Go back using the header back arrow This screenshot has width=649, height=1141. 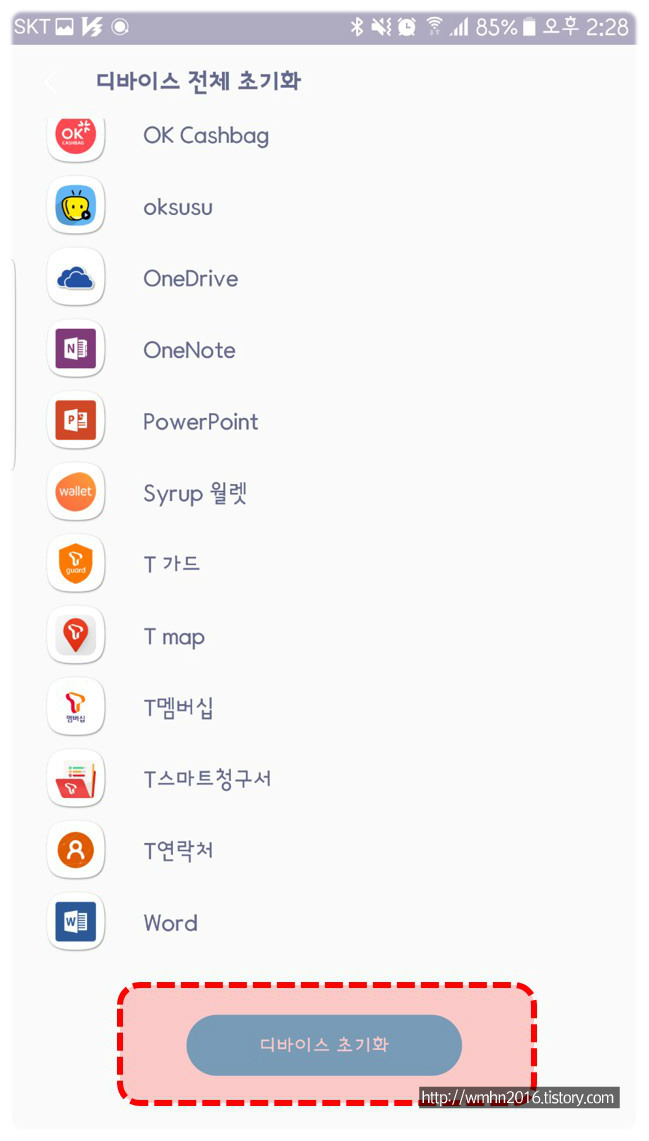tap(49, 82)
